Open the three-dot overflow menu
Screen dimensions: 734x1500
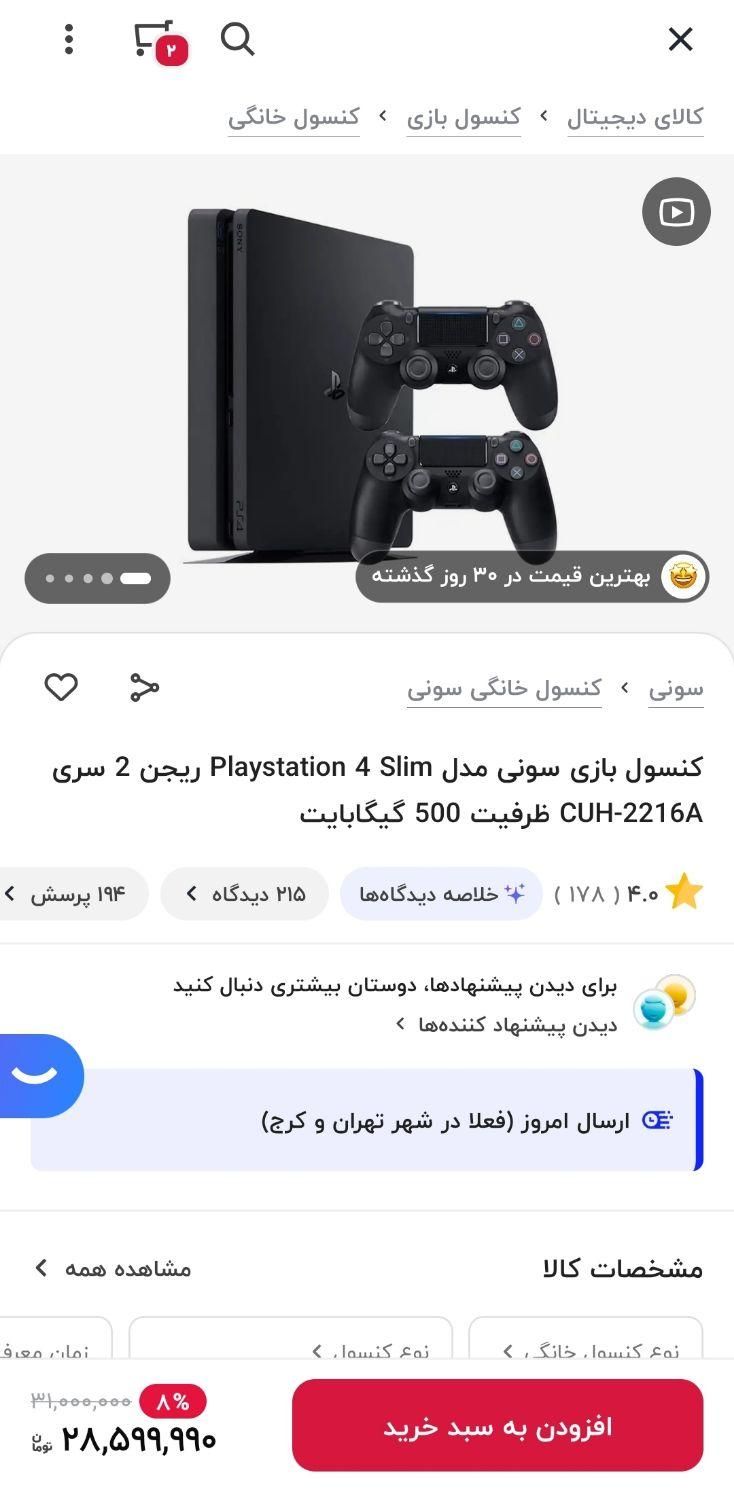point(68,40)
